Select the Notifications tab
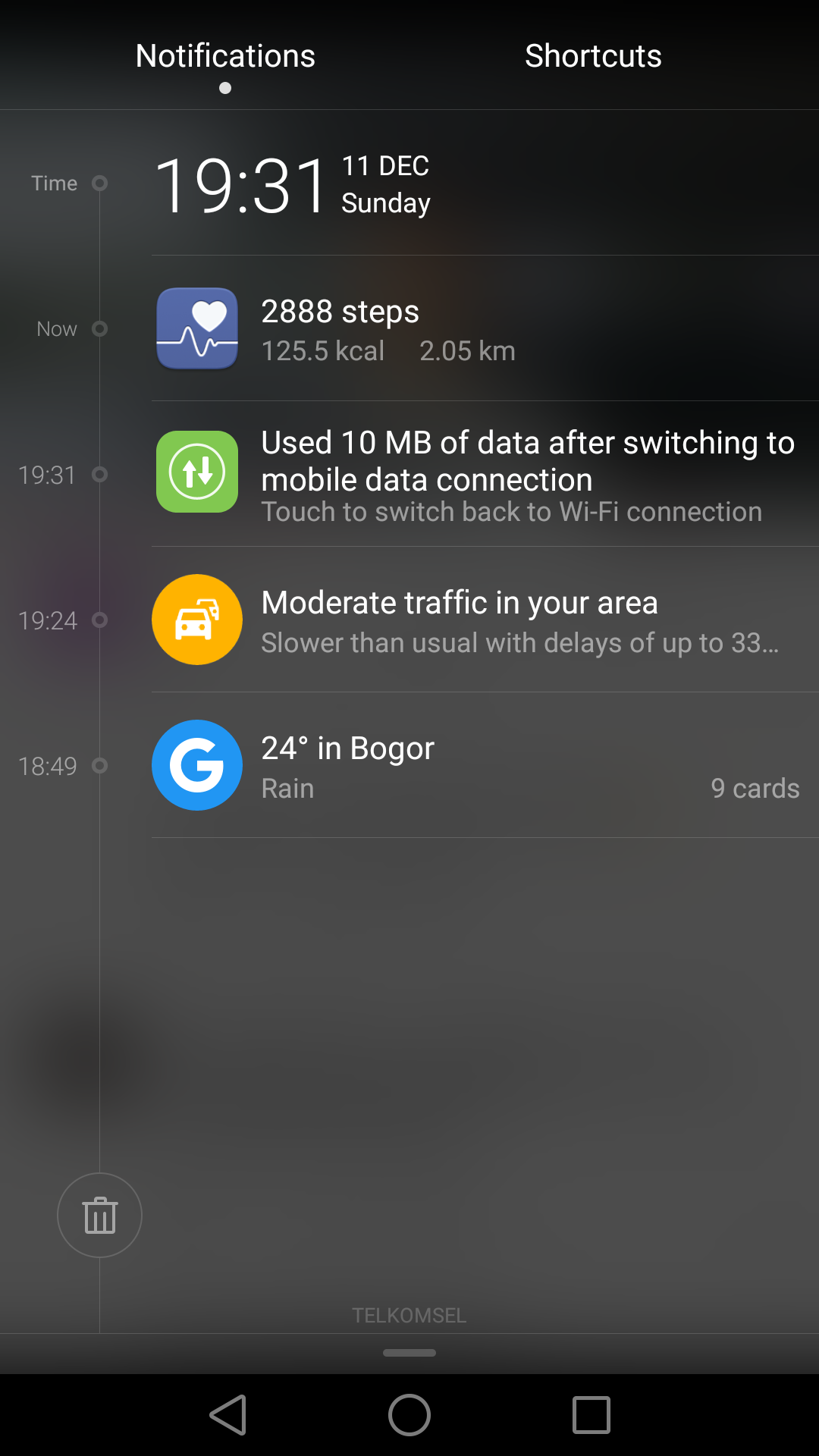This screenshot has width=819, height=1456. point(225,56)
